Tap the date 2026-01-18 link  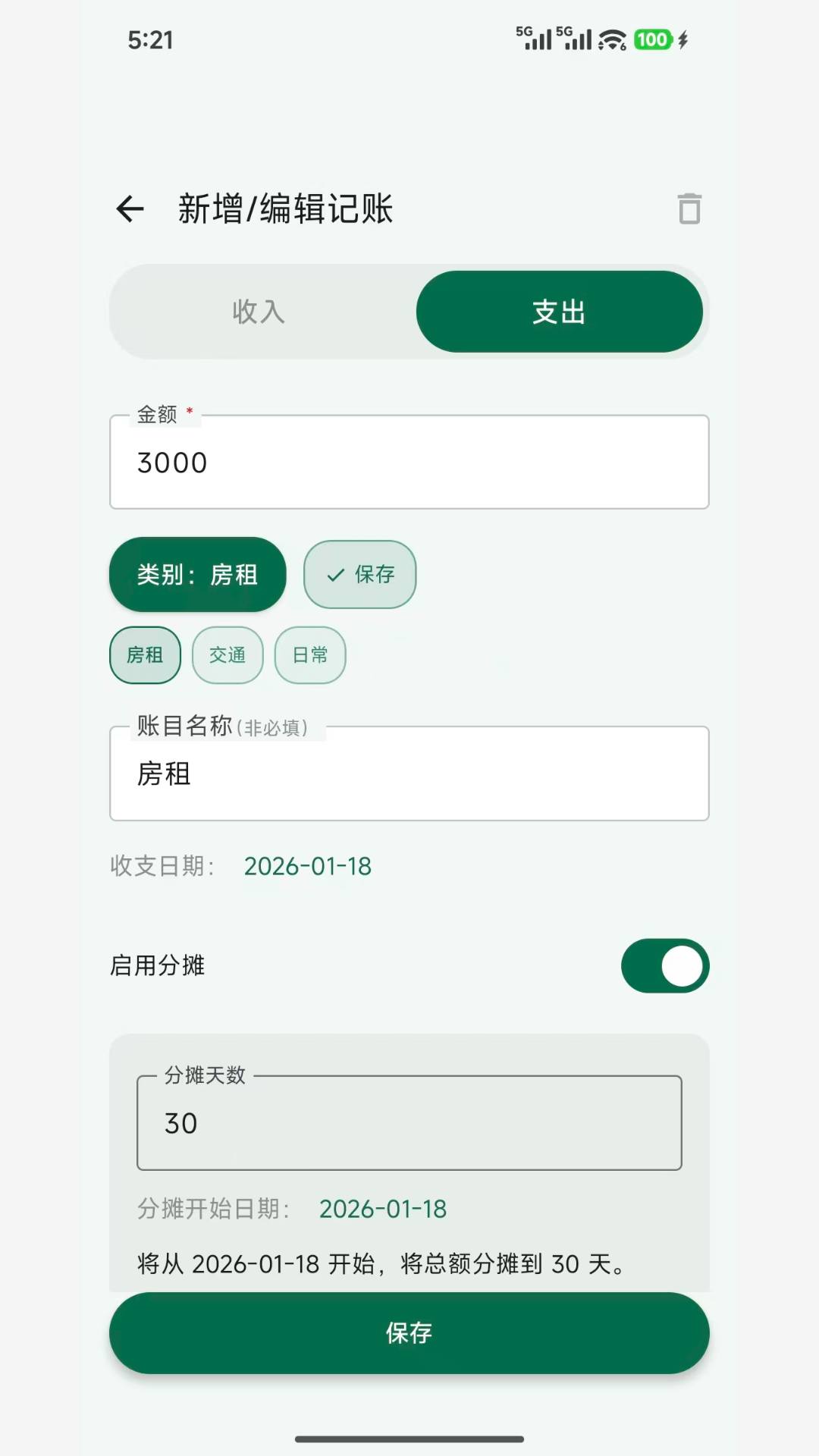click(307, 866)
